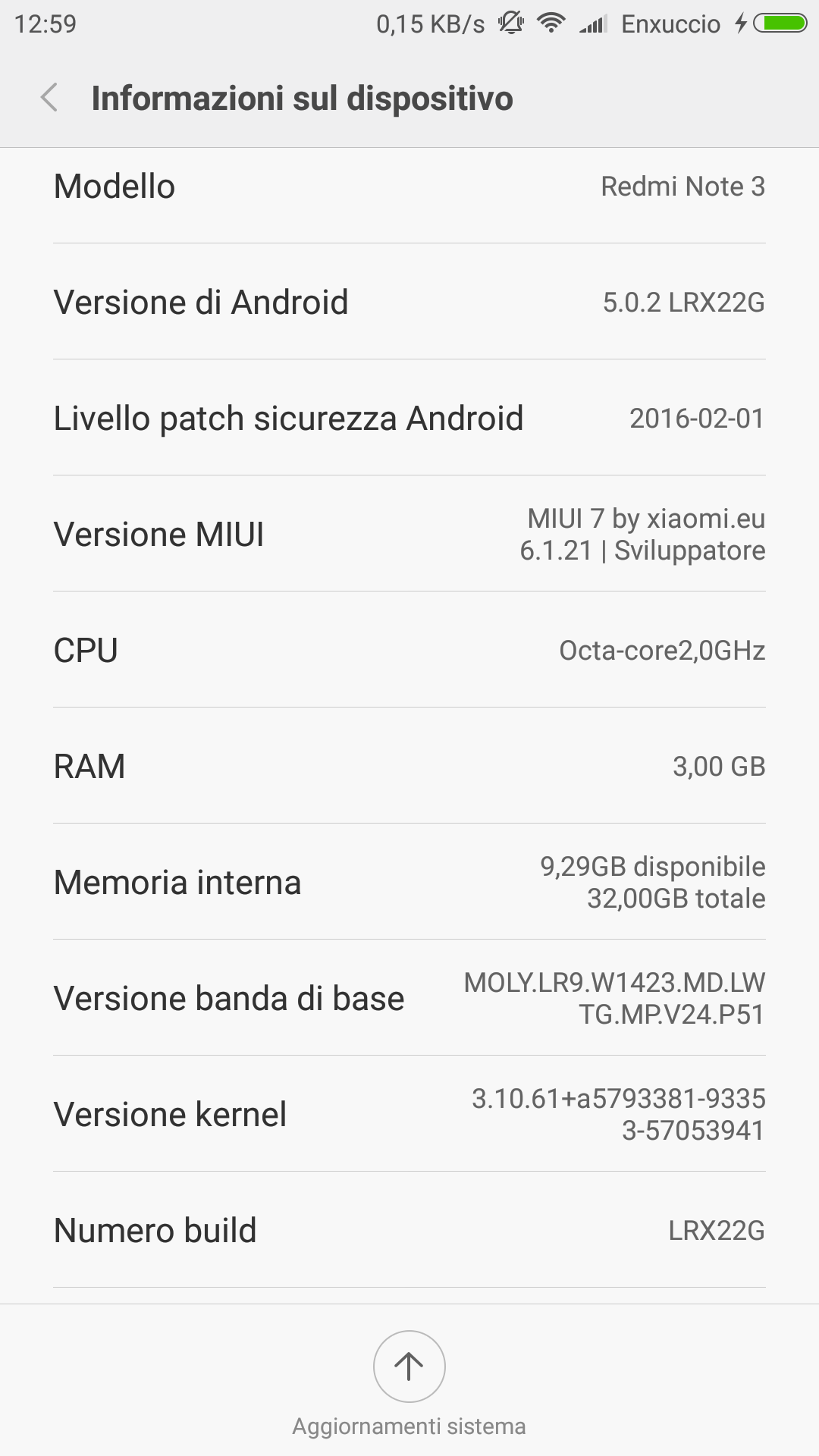This screenshot has width=819, height=1456.
Task: Tap the Numero build row
Action: (409, 1230)
